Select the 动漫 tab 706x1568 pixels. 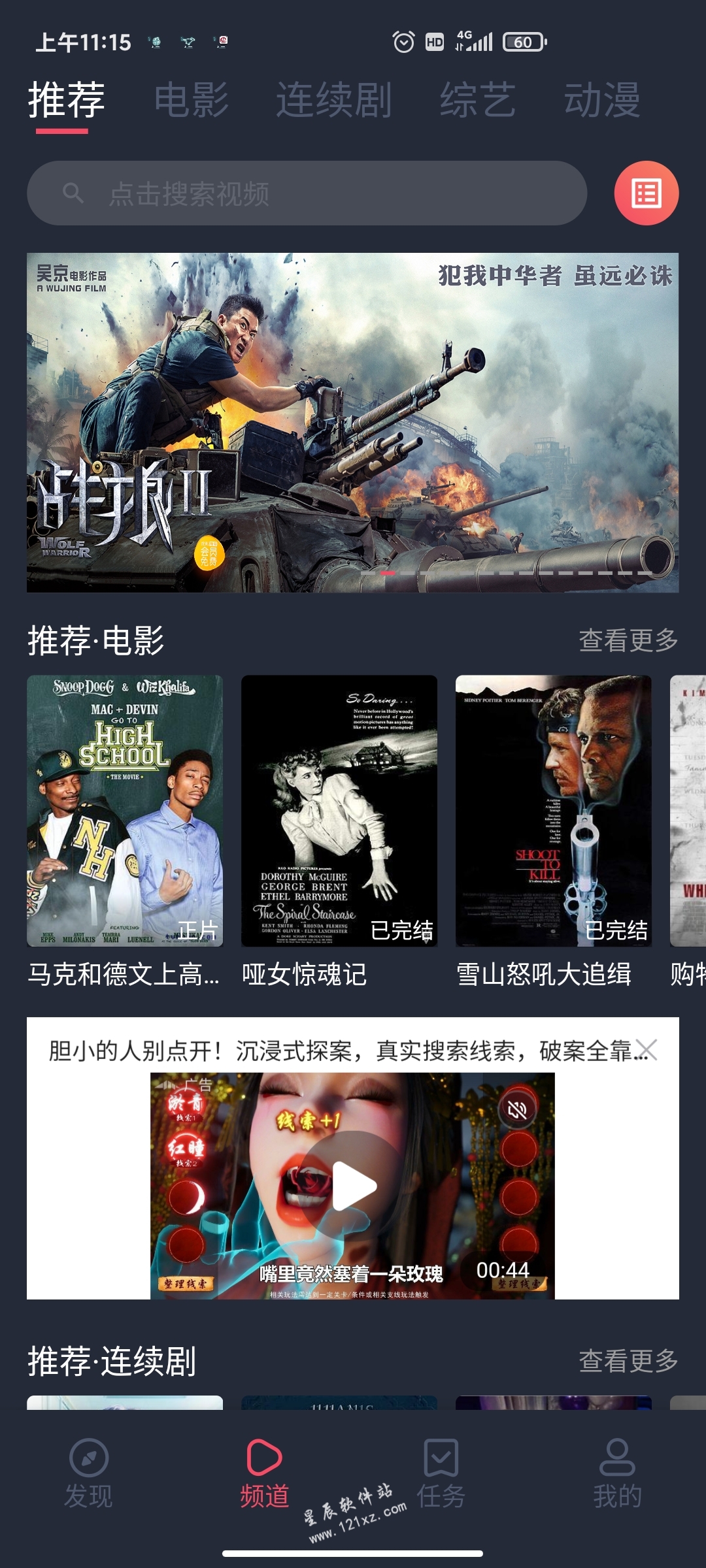[x=602, y=100]
